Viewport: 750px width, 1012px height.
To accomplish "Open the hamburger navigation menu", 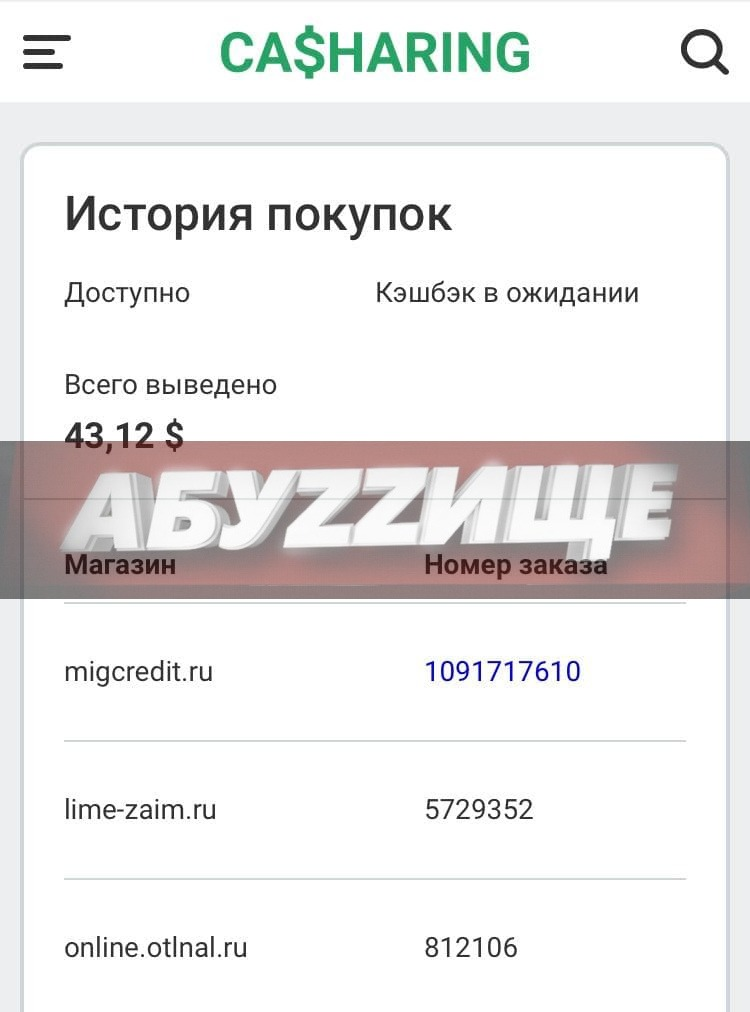I will tap(44, 52).
